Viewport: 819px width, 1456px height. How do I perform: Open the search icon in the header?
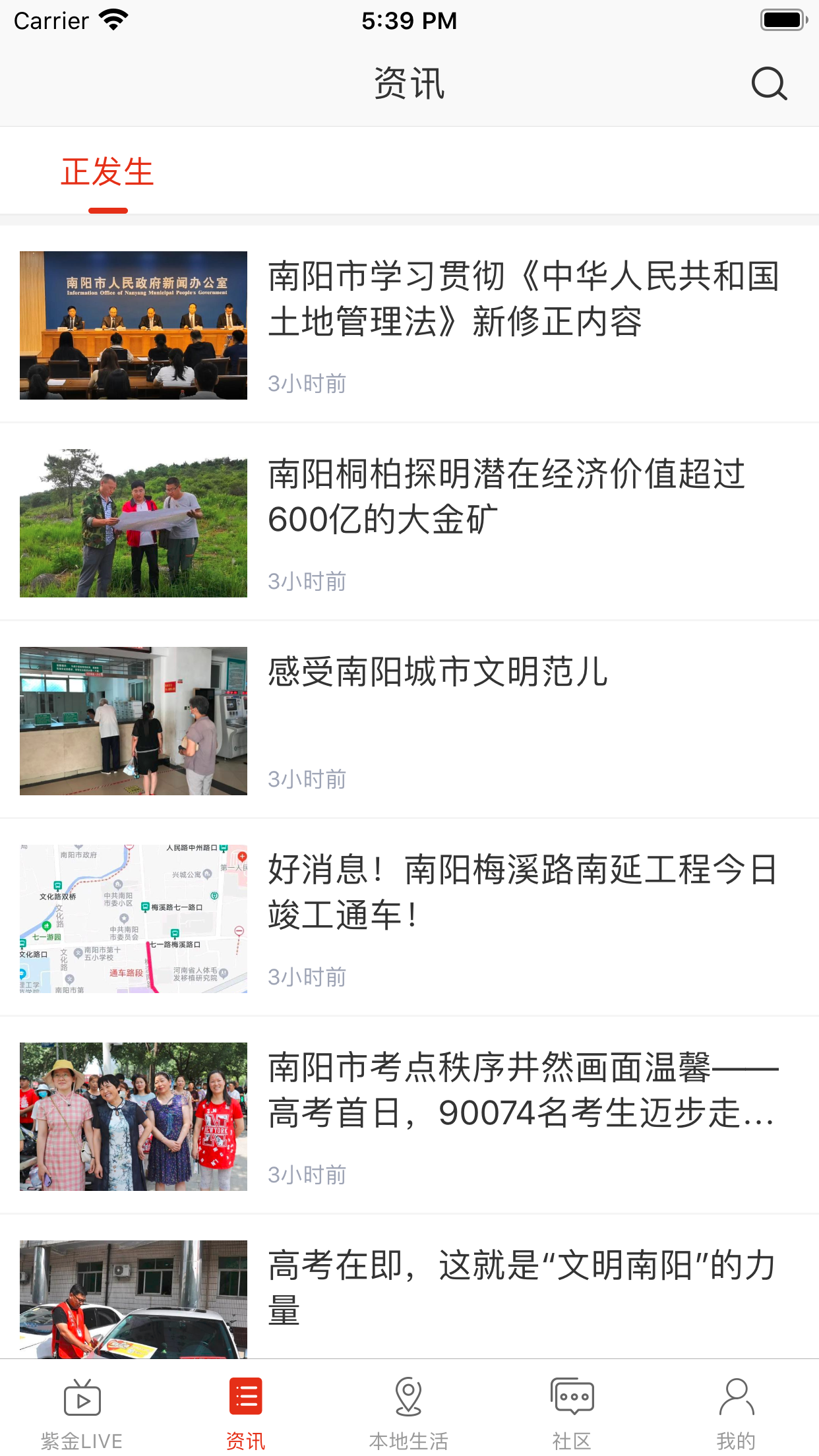click(x=769, y=84)
